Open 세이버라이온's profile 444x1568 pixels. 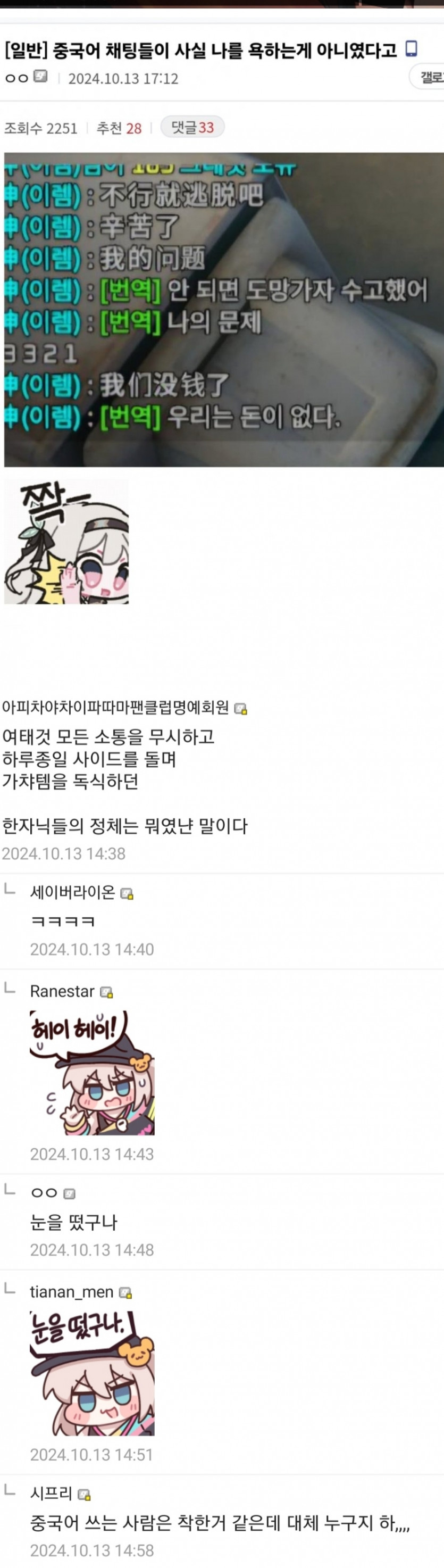coord(72,892)
